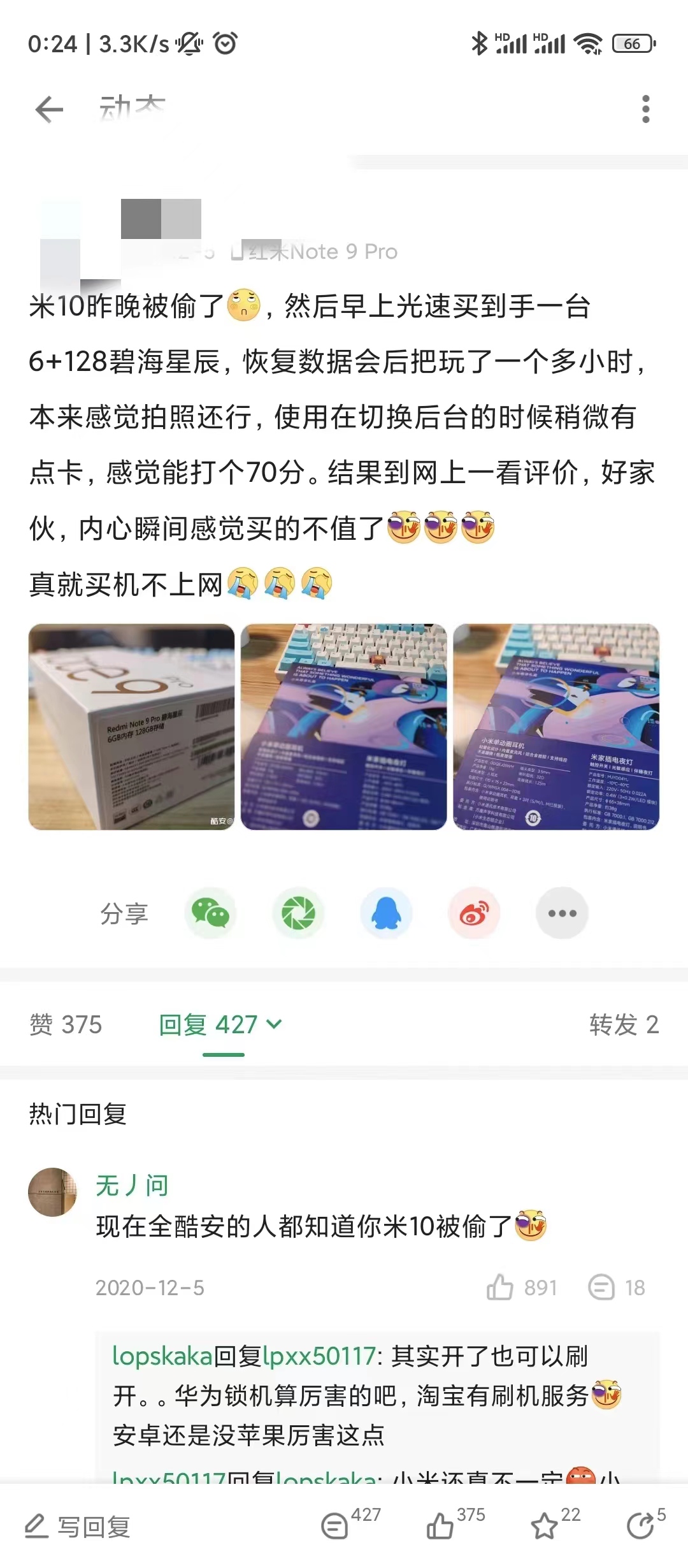The width and height of the screenshot is (688, 1568).
Task: Share the post to Weibo
Action: pos(474,913)
